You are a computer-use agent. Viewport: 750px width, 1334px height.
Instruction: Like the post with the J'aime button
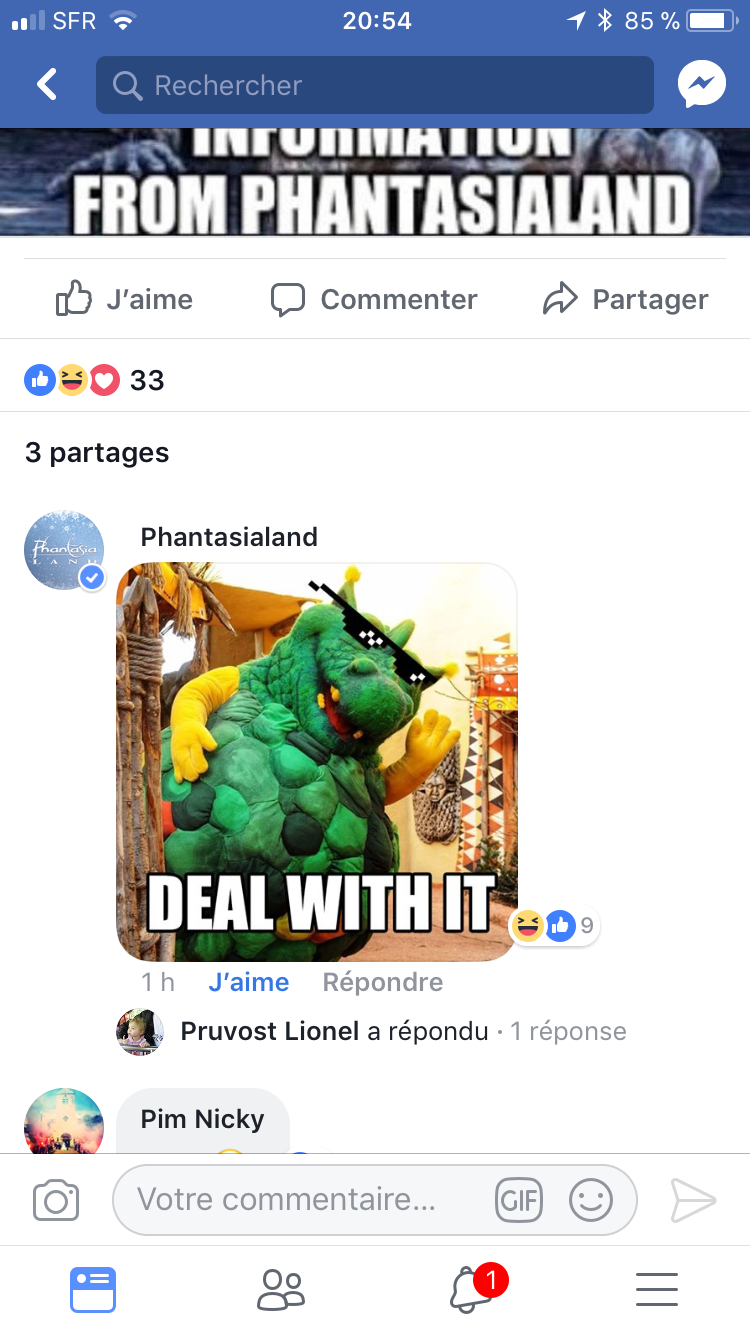pyautogui.click(x=125, y=299)
